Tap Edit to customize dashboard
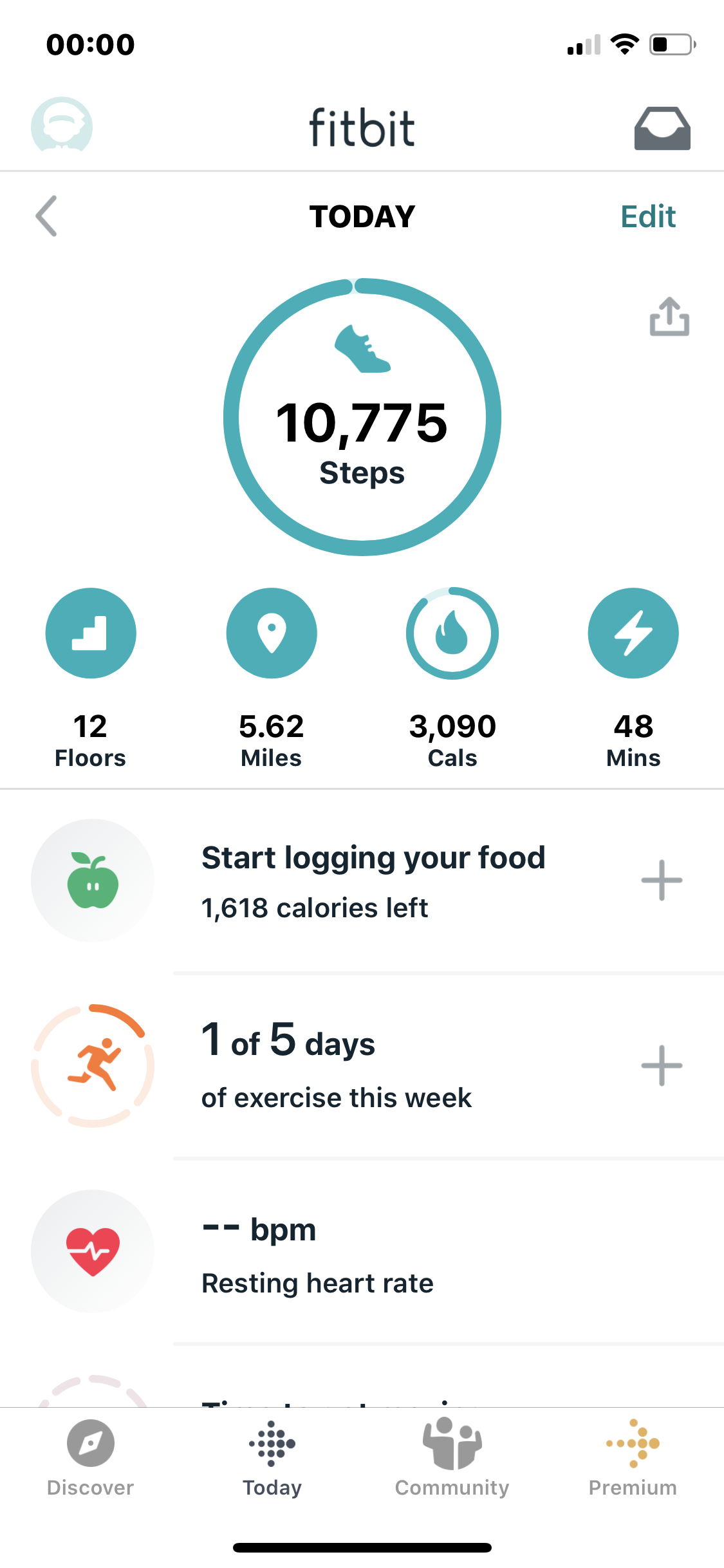Screen dimensions: 724x1568 click(647, 216)
